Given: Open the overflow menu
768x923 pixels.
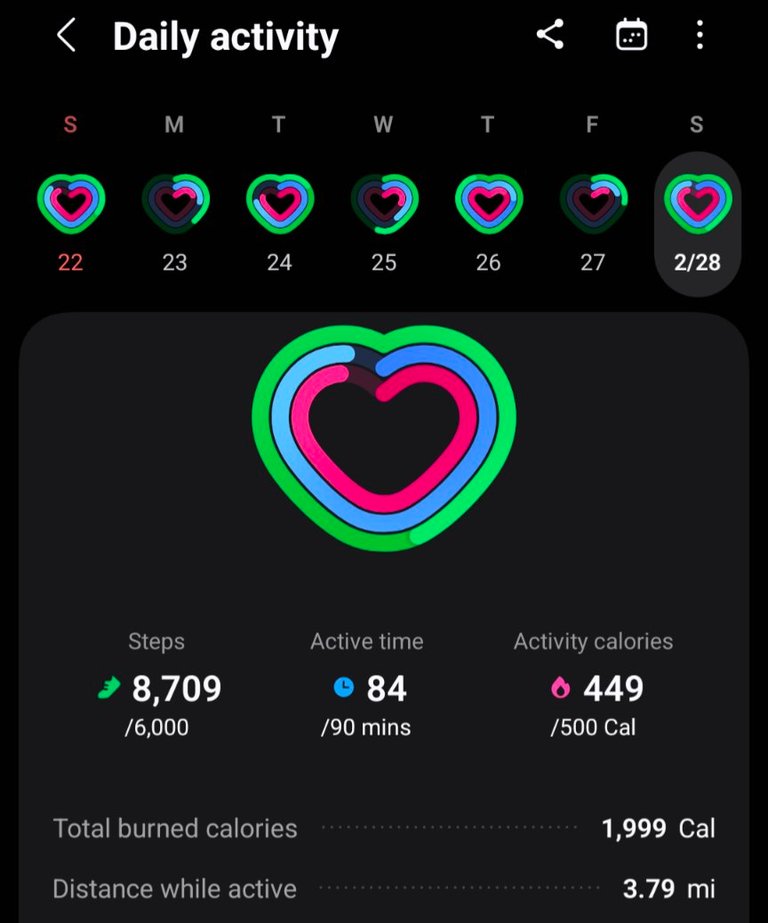Looking at the screenshot, I should click(x=699, y=36).
